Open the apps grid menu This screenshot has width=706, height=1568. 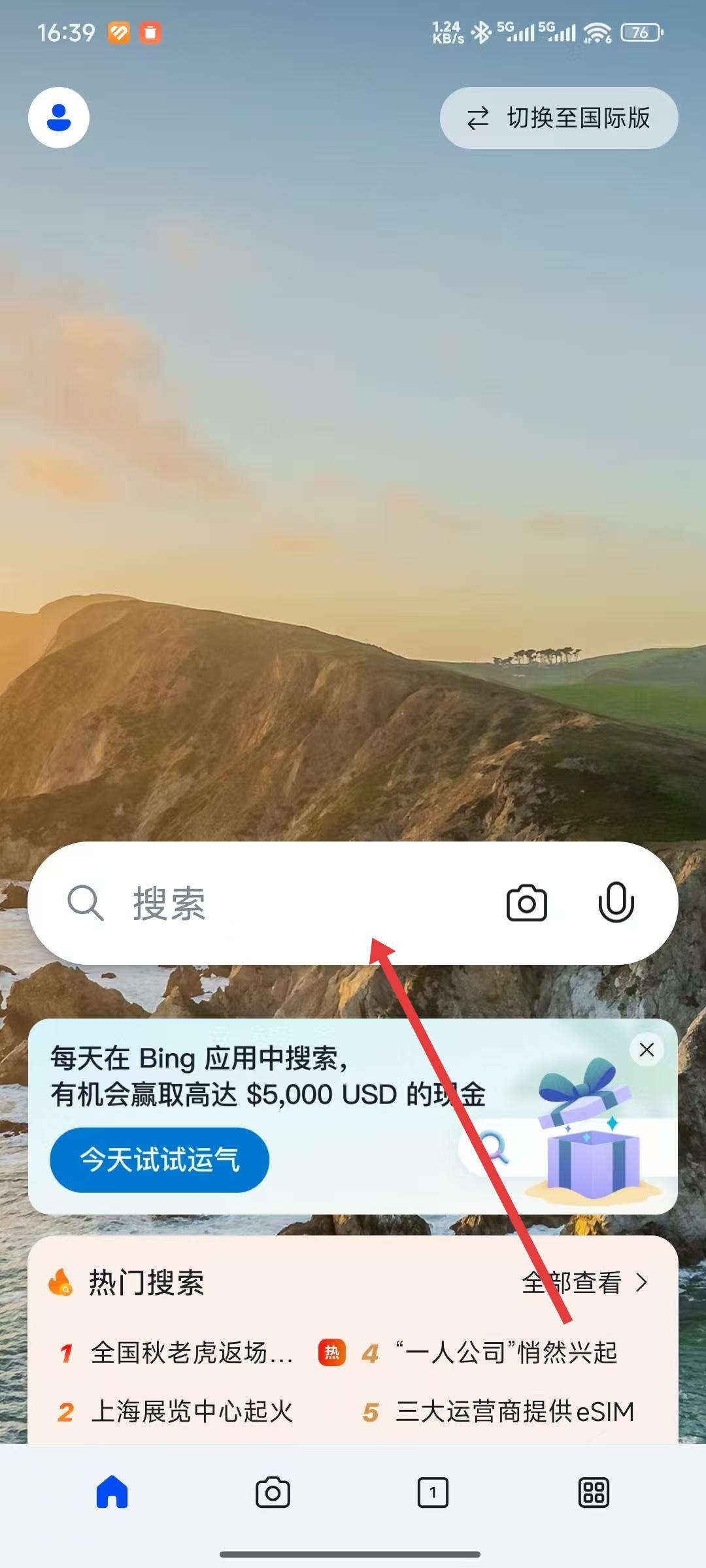pyautogui.click(x=594, y=1493)
